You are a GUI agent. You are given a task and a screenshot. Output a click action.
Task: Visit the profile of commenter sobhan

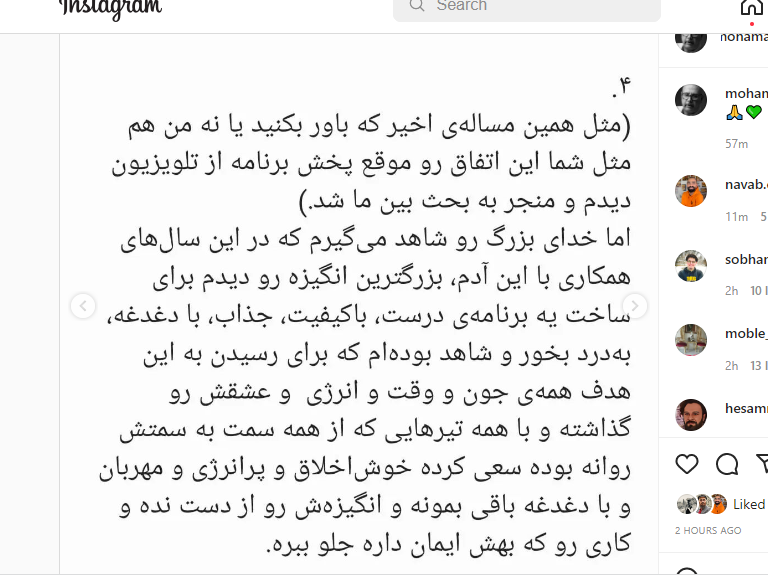(746, 259)
